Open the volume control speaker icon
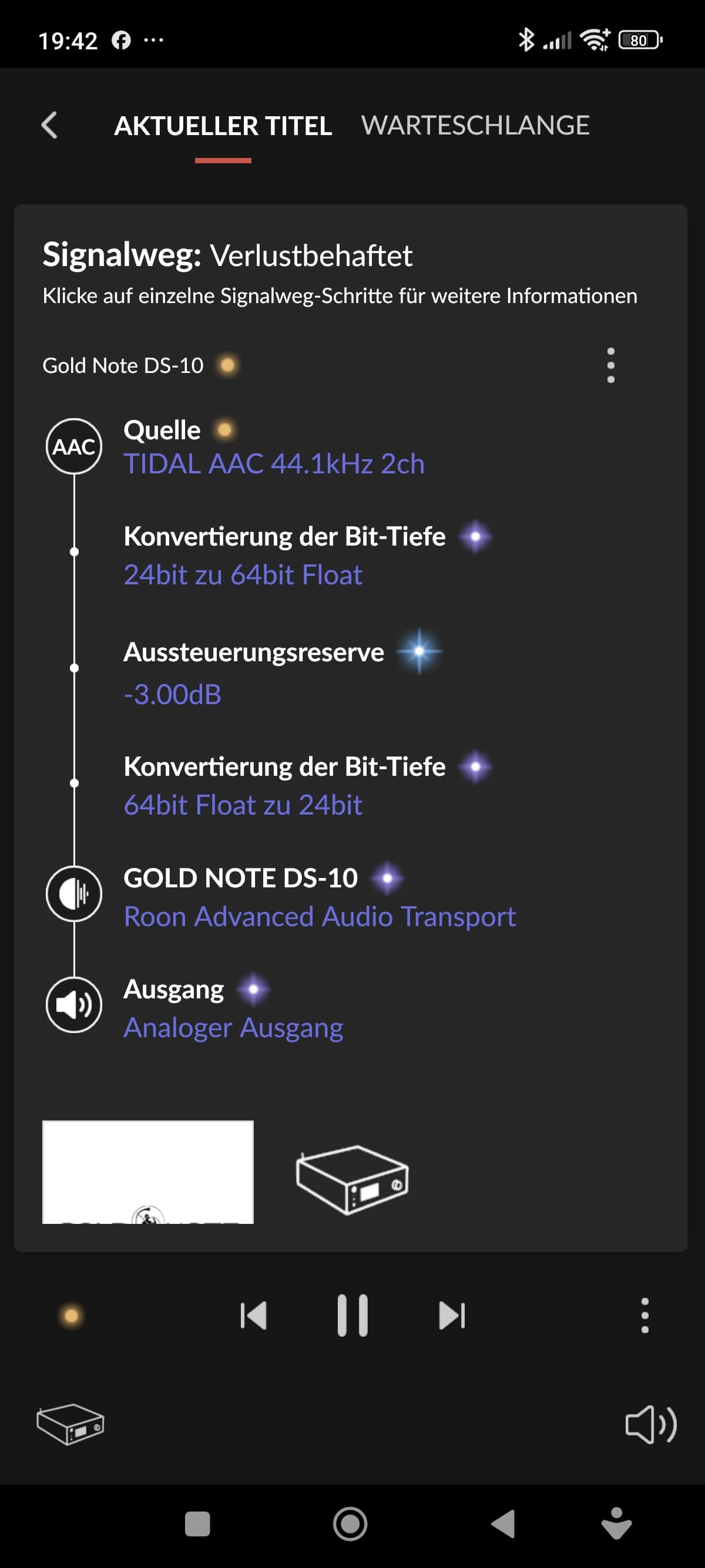Screen dimensions: 705x1568 650,1424
